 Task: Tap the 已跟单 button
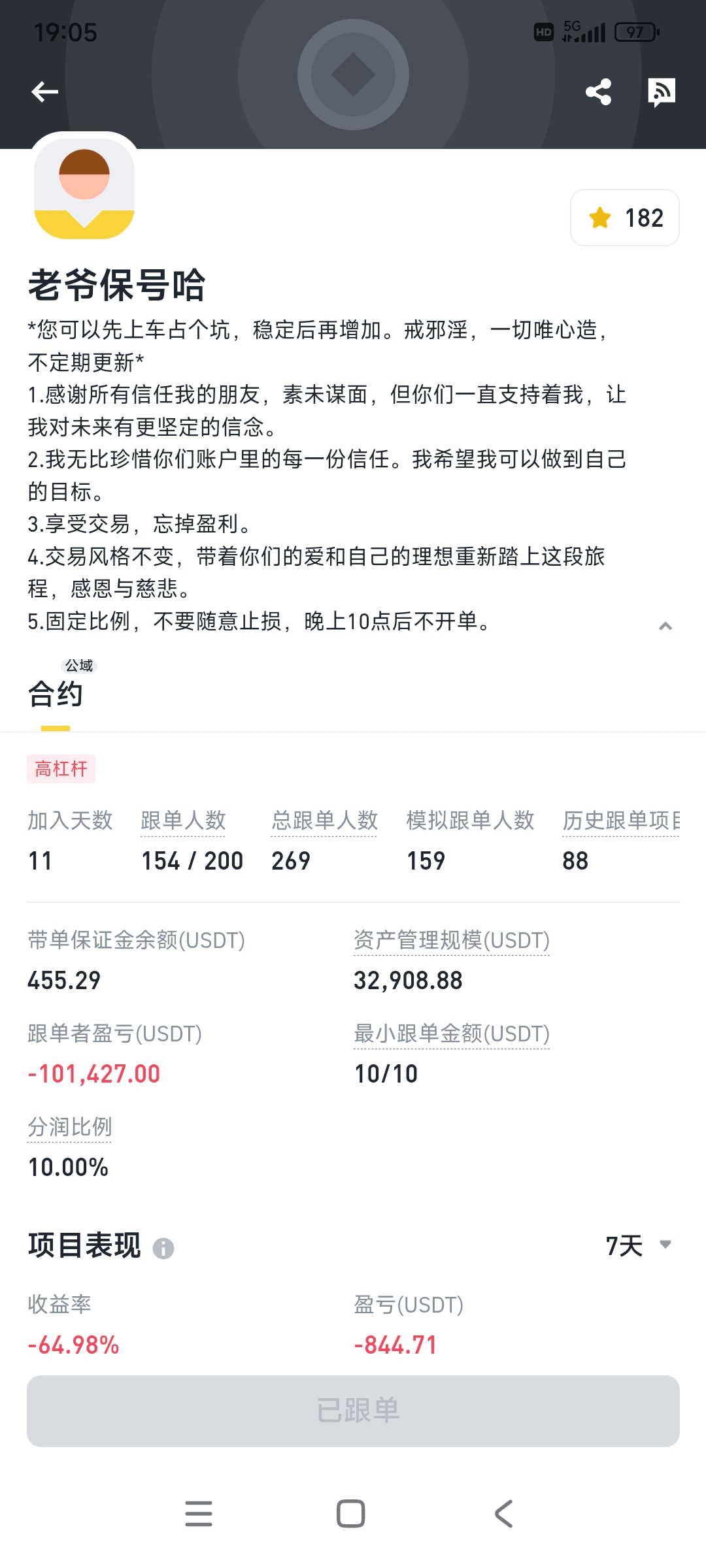pyautogui.click(x=353, y=1411)
